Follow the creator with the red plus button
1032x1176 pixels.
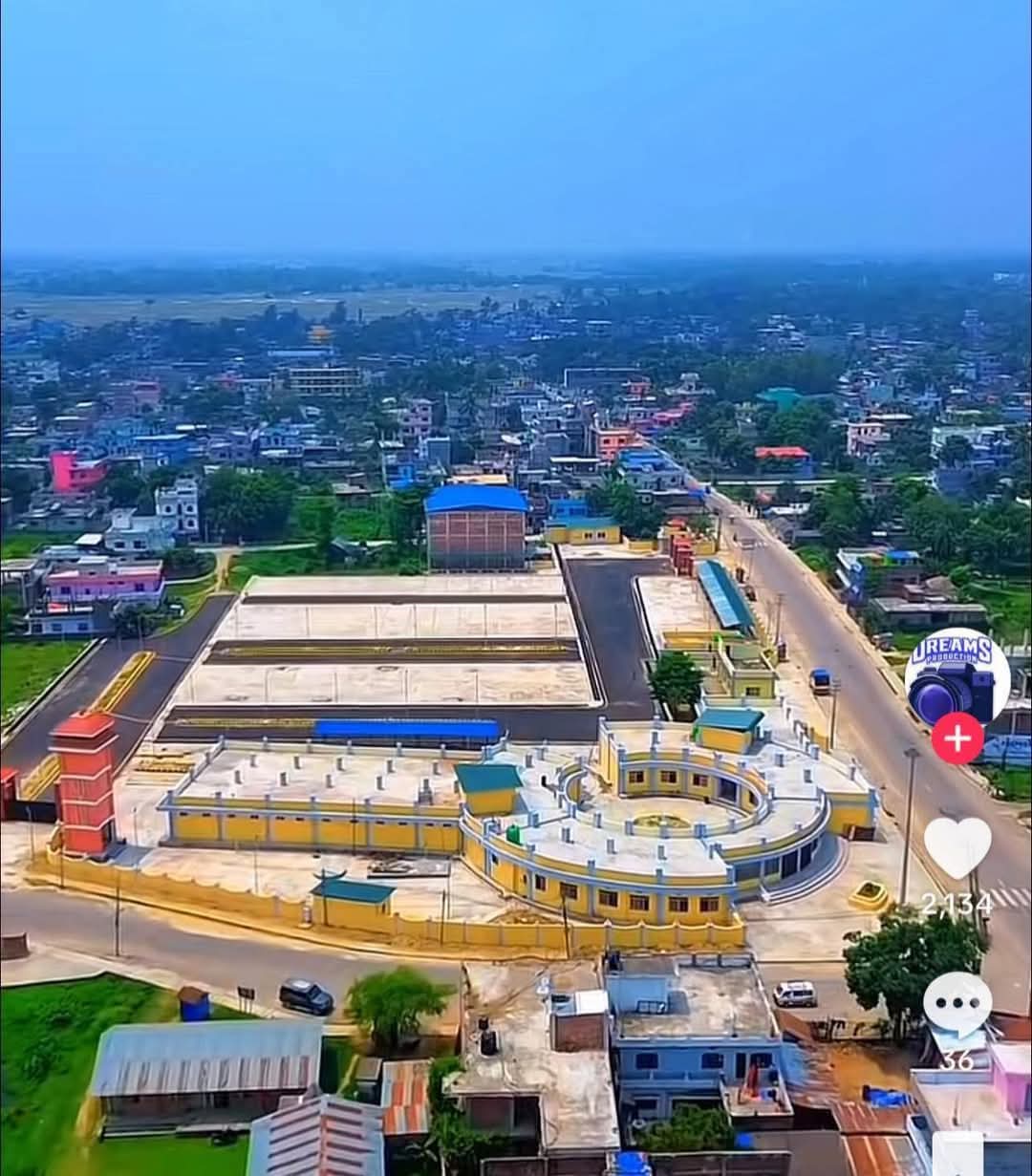point(957,738)
